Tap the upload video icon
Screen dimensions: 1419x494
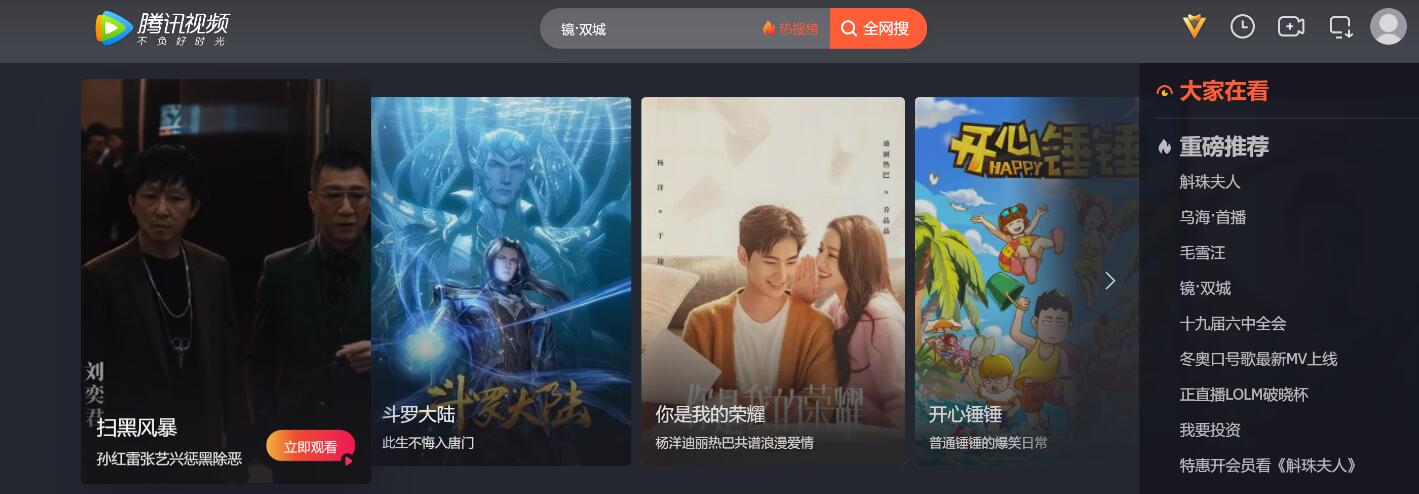(1291, 27)
